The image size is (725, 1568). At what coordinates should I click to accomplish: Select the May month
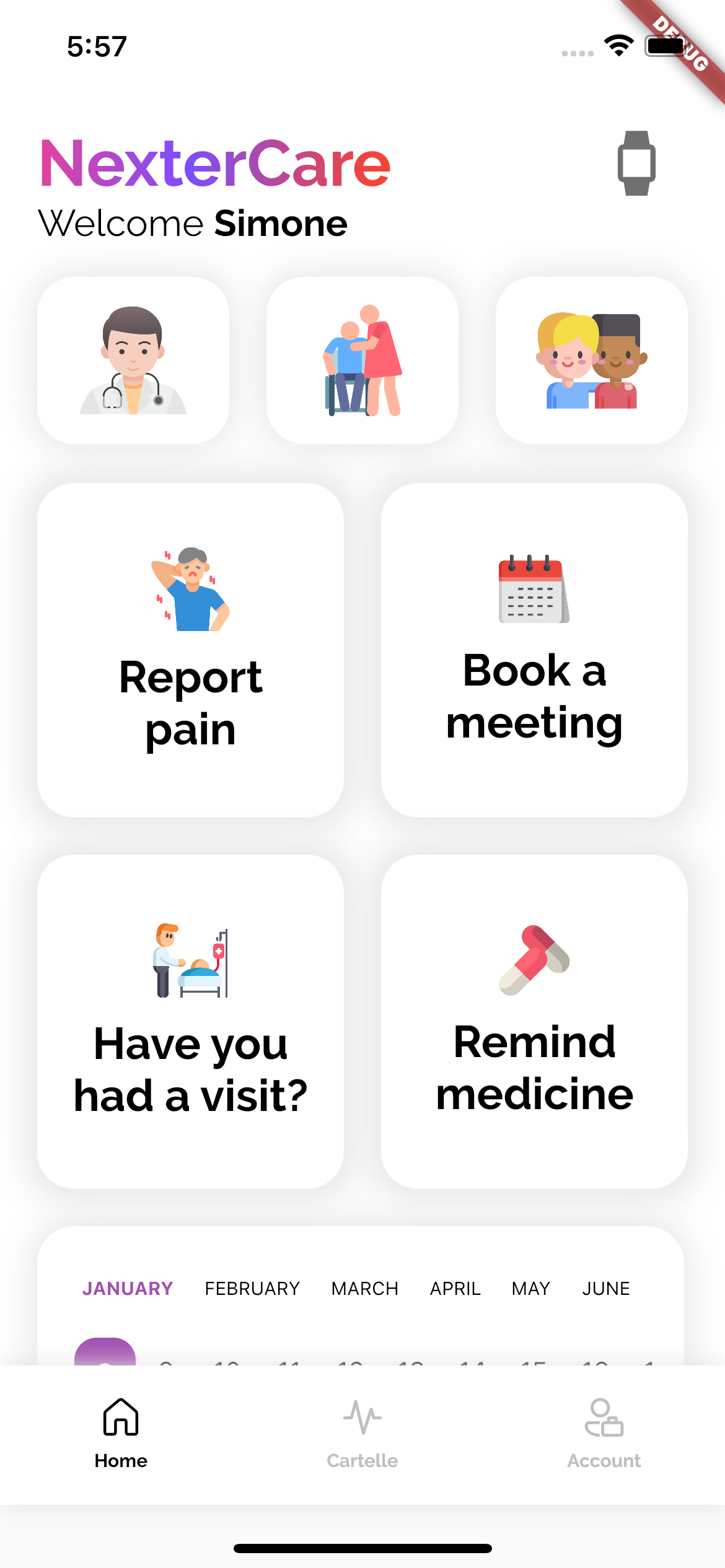click(530, 1289)
